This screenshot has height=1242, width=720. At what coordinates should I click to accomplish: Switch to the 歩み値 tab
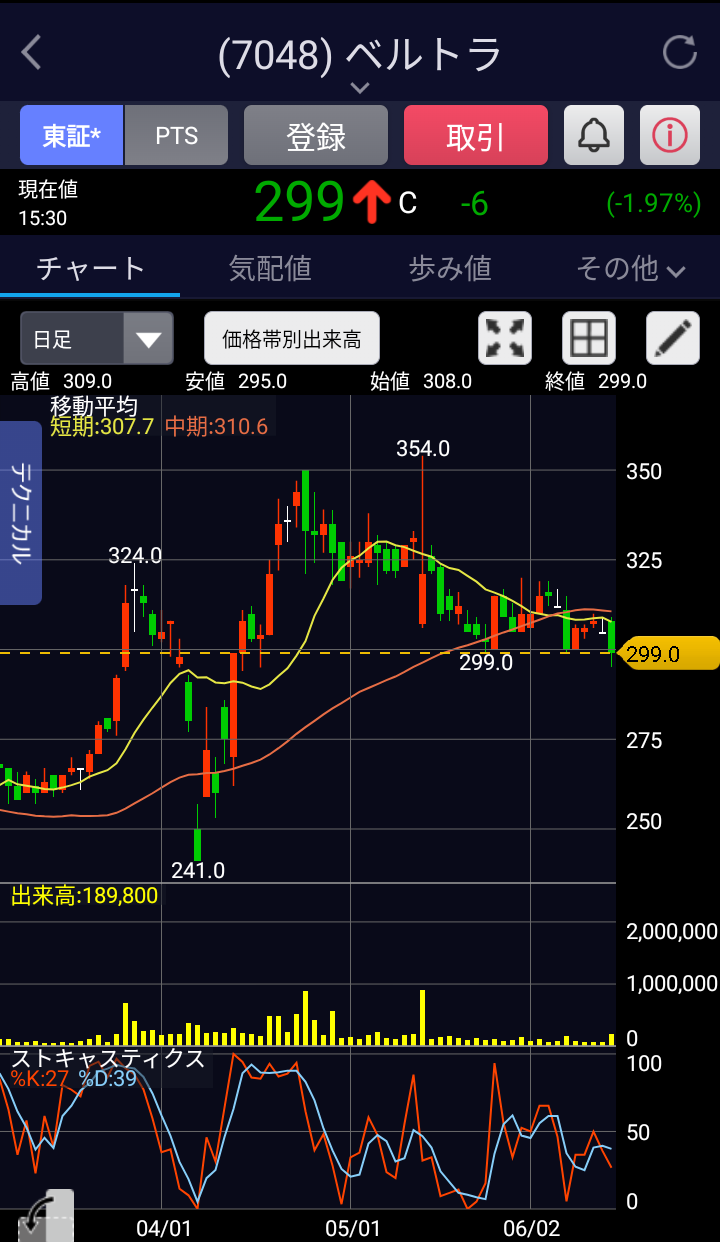tap(450, 268)
